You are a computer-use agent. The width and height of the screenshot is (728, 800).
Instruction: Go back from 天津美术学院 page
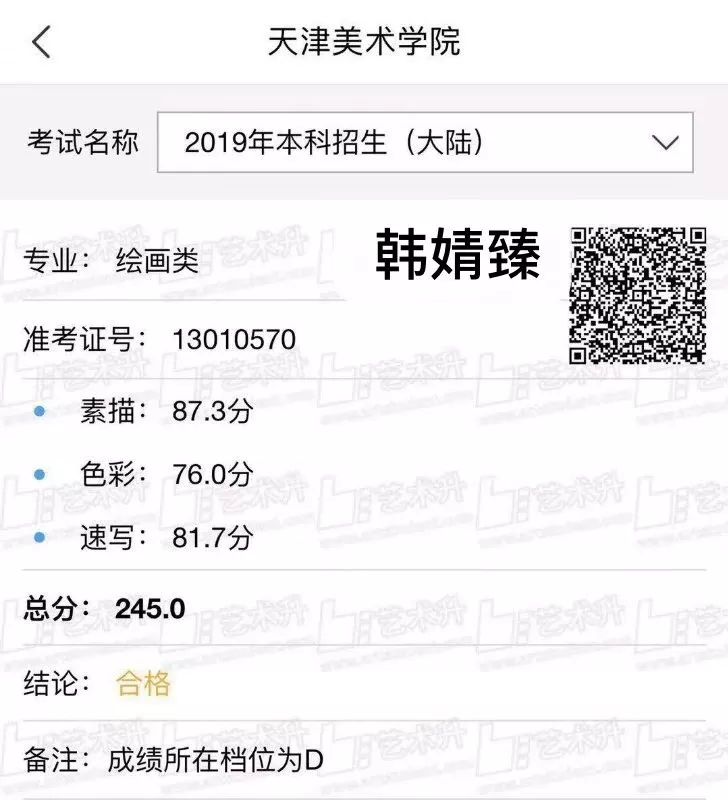pos(41,42)
